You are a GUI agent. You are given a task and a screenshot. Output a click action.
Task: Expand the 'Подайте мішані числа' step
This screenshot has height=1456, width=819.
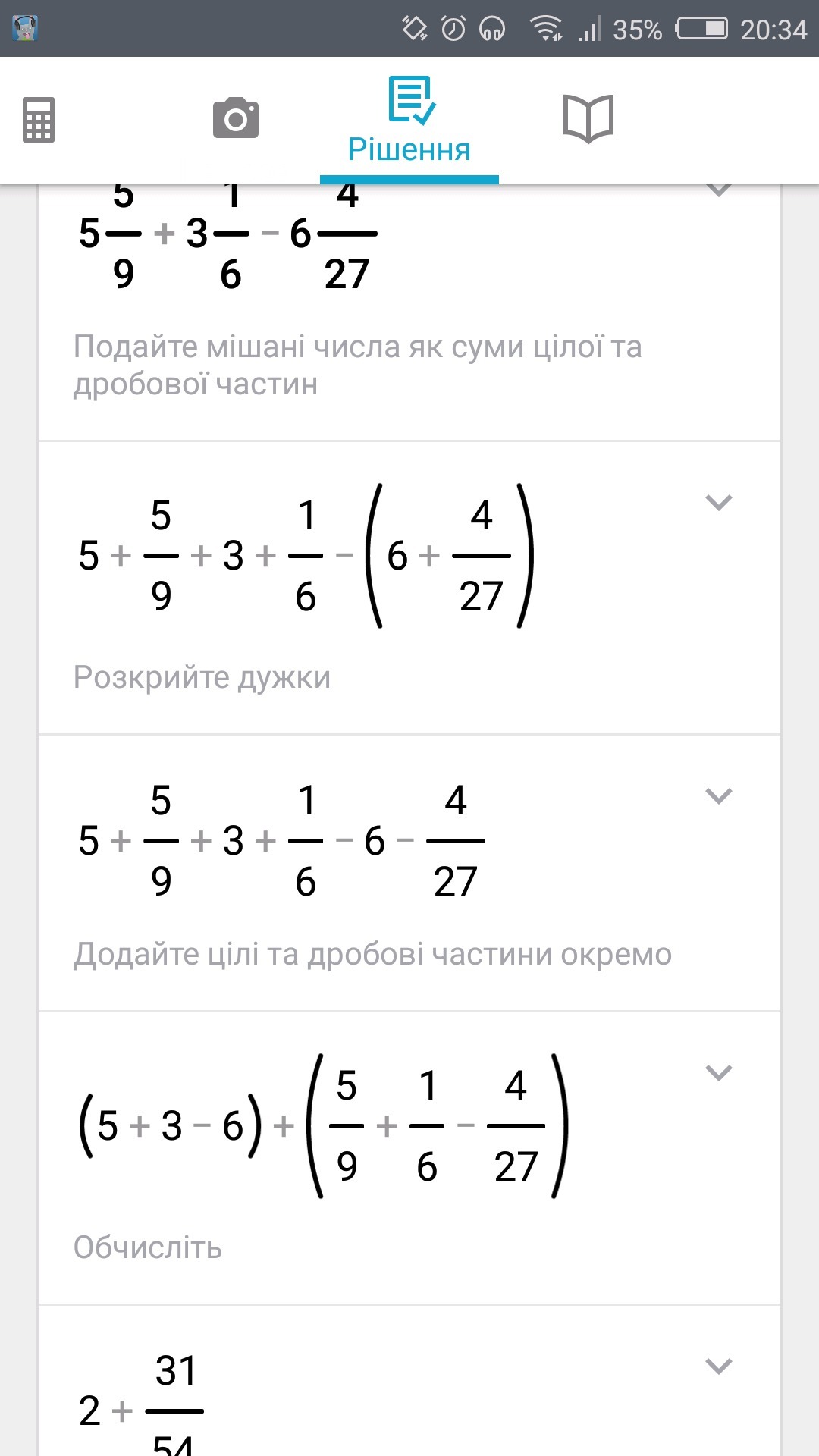click(718, 190)
